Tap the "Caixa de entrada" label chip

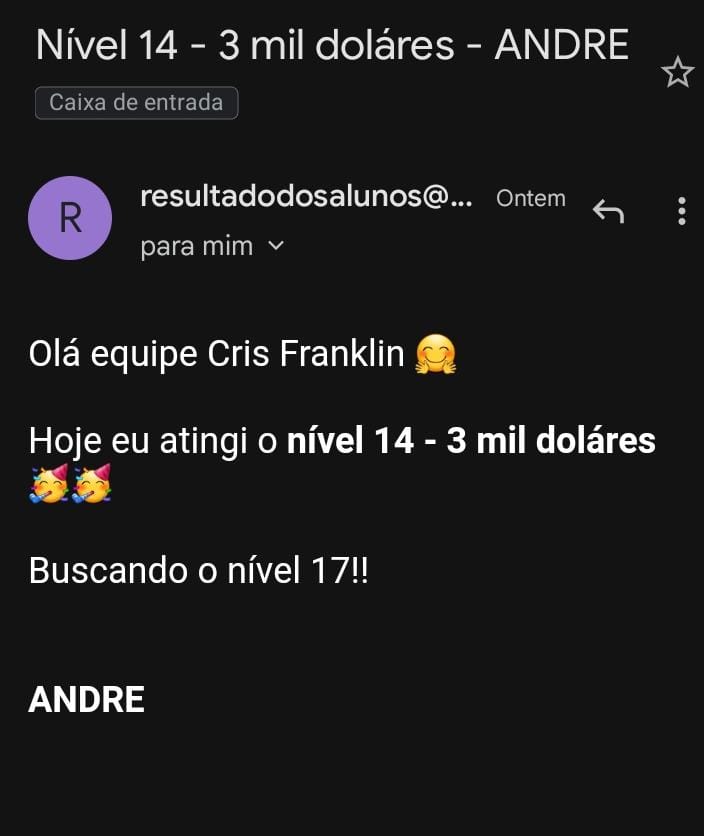[x=136, y=102]
